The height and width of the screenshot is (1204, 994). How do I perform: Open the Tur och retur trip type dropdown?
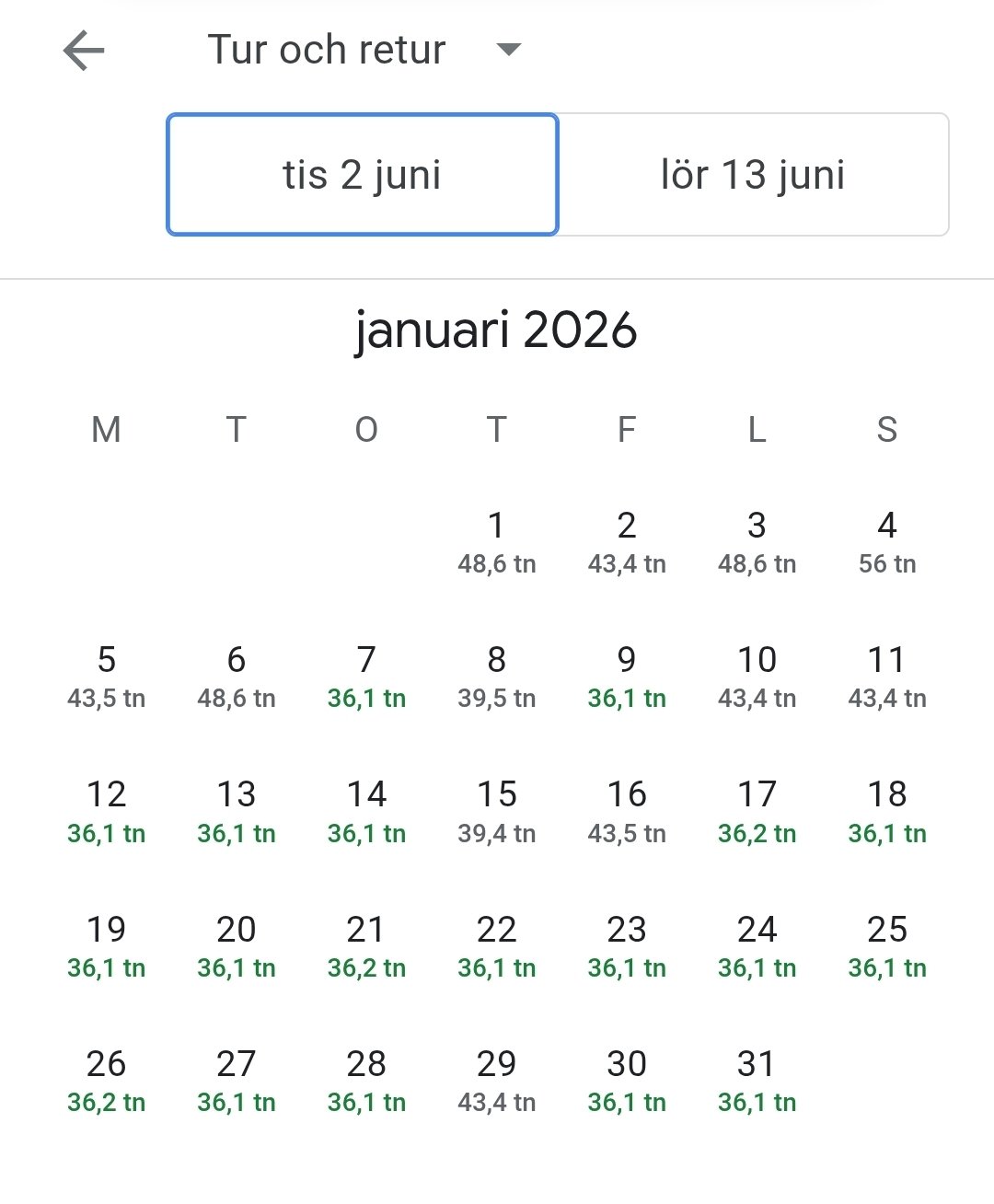click(x=364, y=50)
